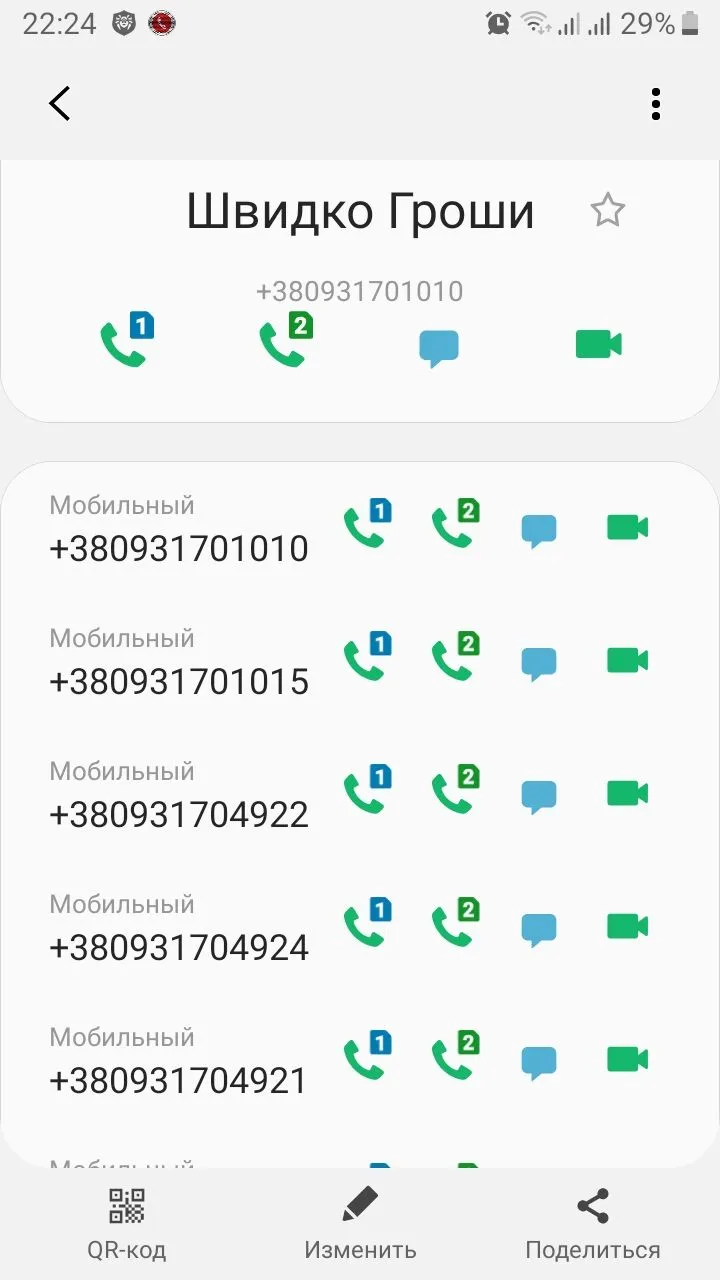Call +380931704922 with SIM 1

click(366, 791)
